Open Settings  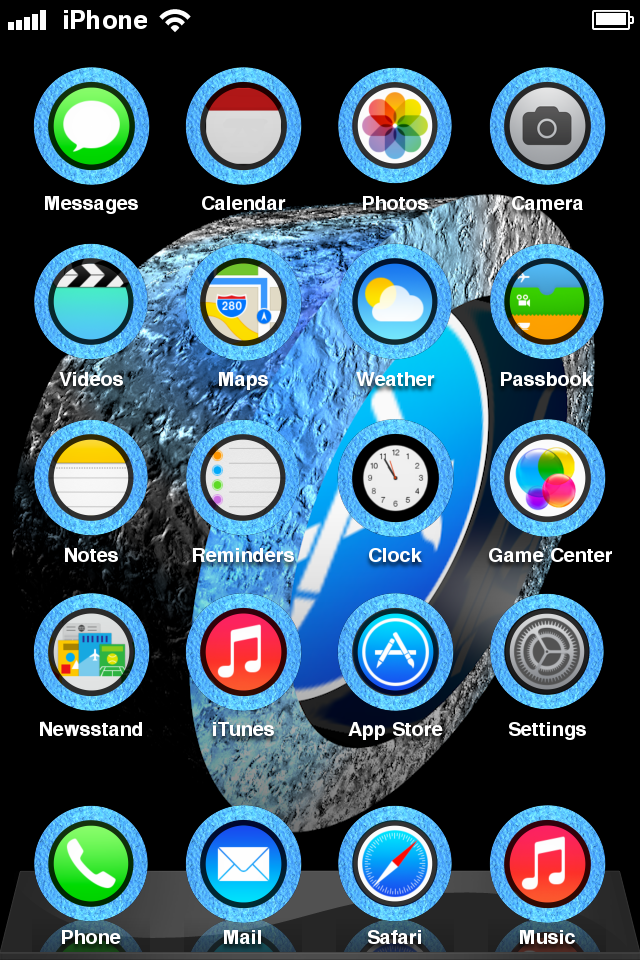tap(547, 652)
